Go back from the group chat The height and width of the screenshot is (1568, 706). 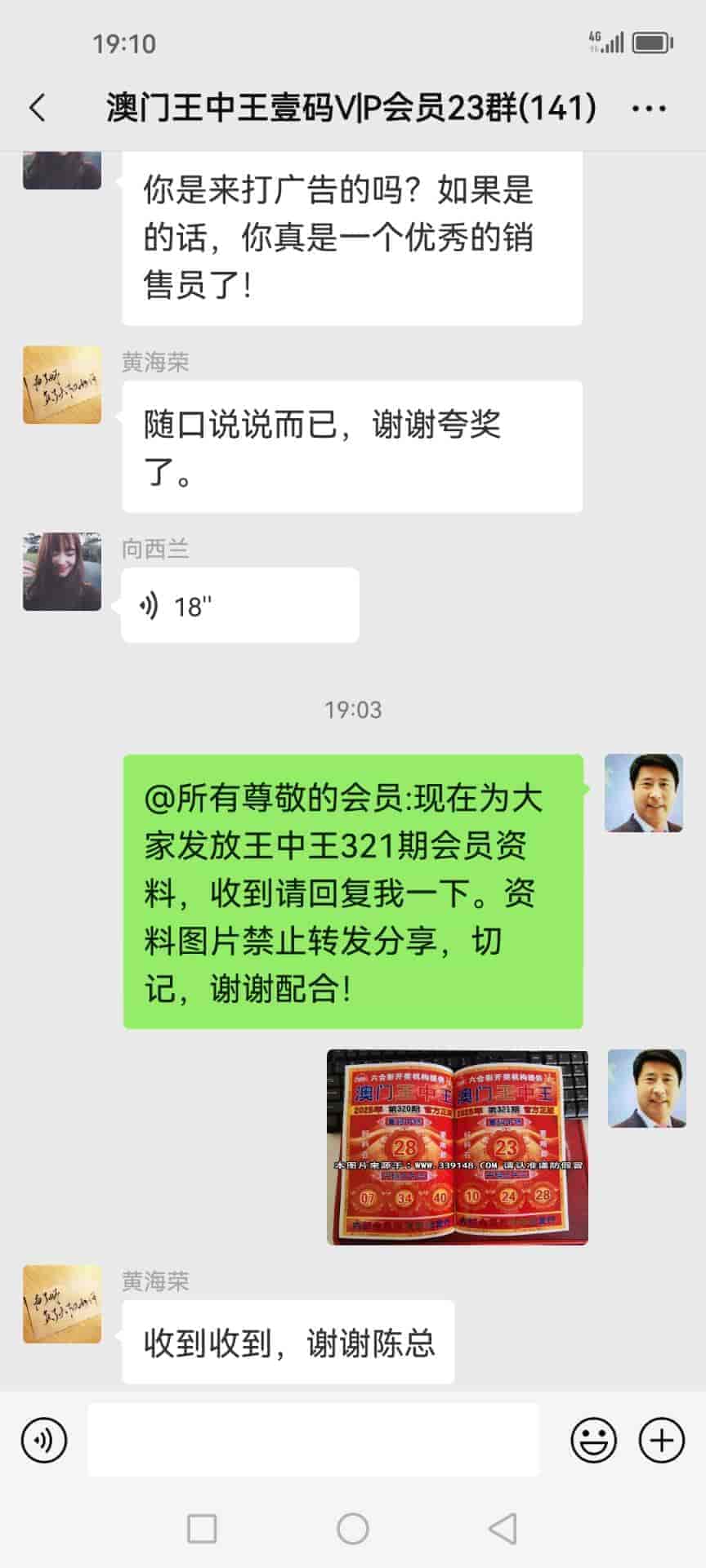pos(38,108)
